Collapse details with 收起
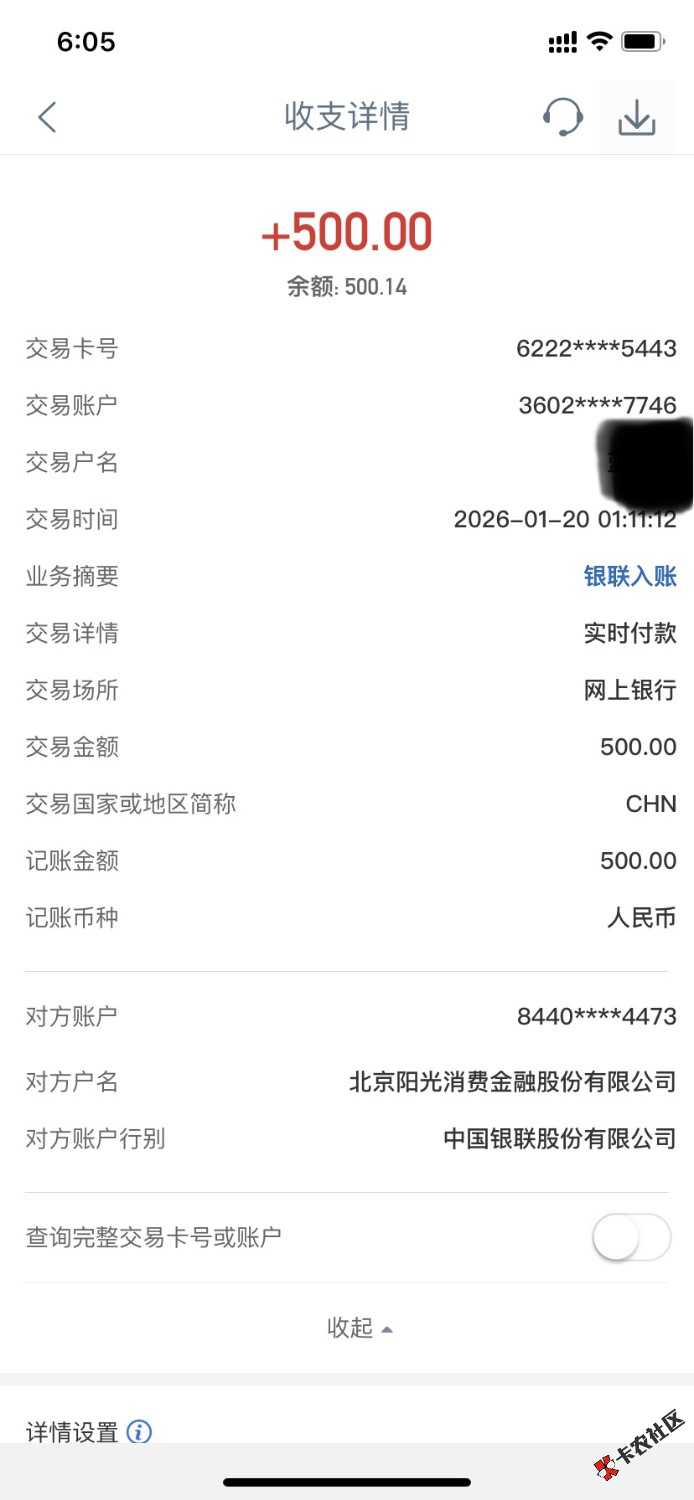The image size is (694, 1500). pos(358,1328)
